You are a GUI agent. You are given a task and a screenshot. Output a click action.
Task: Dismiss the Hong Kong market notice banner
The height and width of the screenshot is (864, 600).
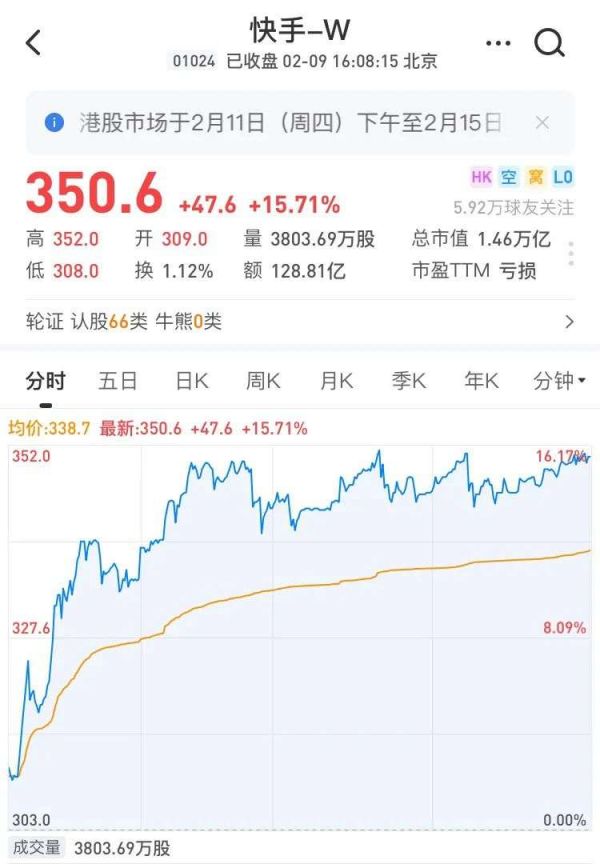[542, 123]
